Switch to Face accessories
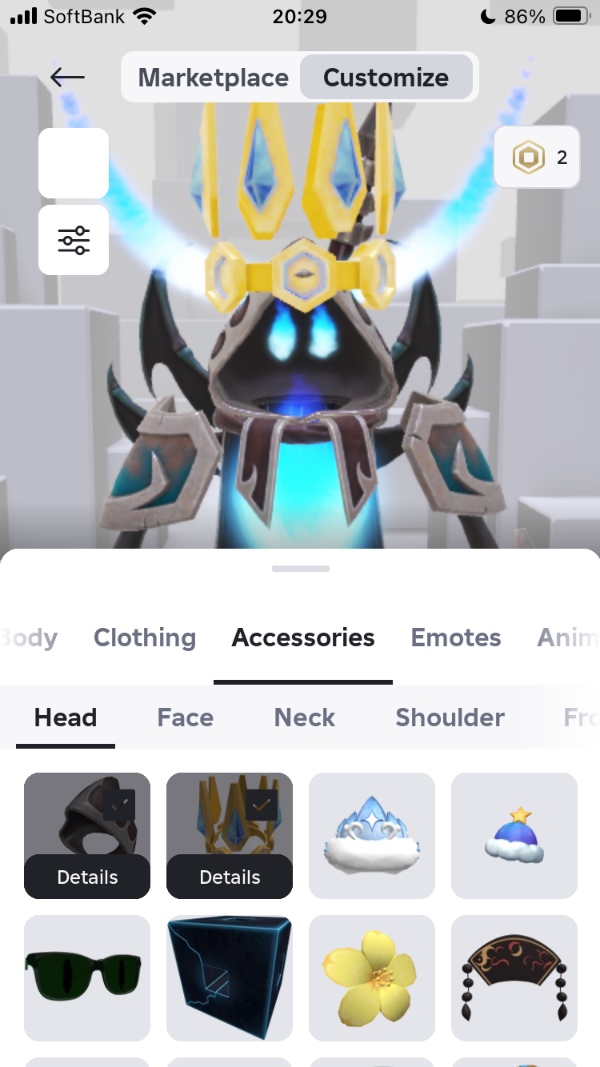This screenshot has height=1067, width=600. coord(185,718)
